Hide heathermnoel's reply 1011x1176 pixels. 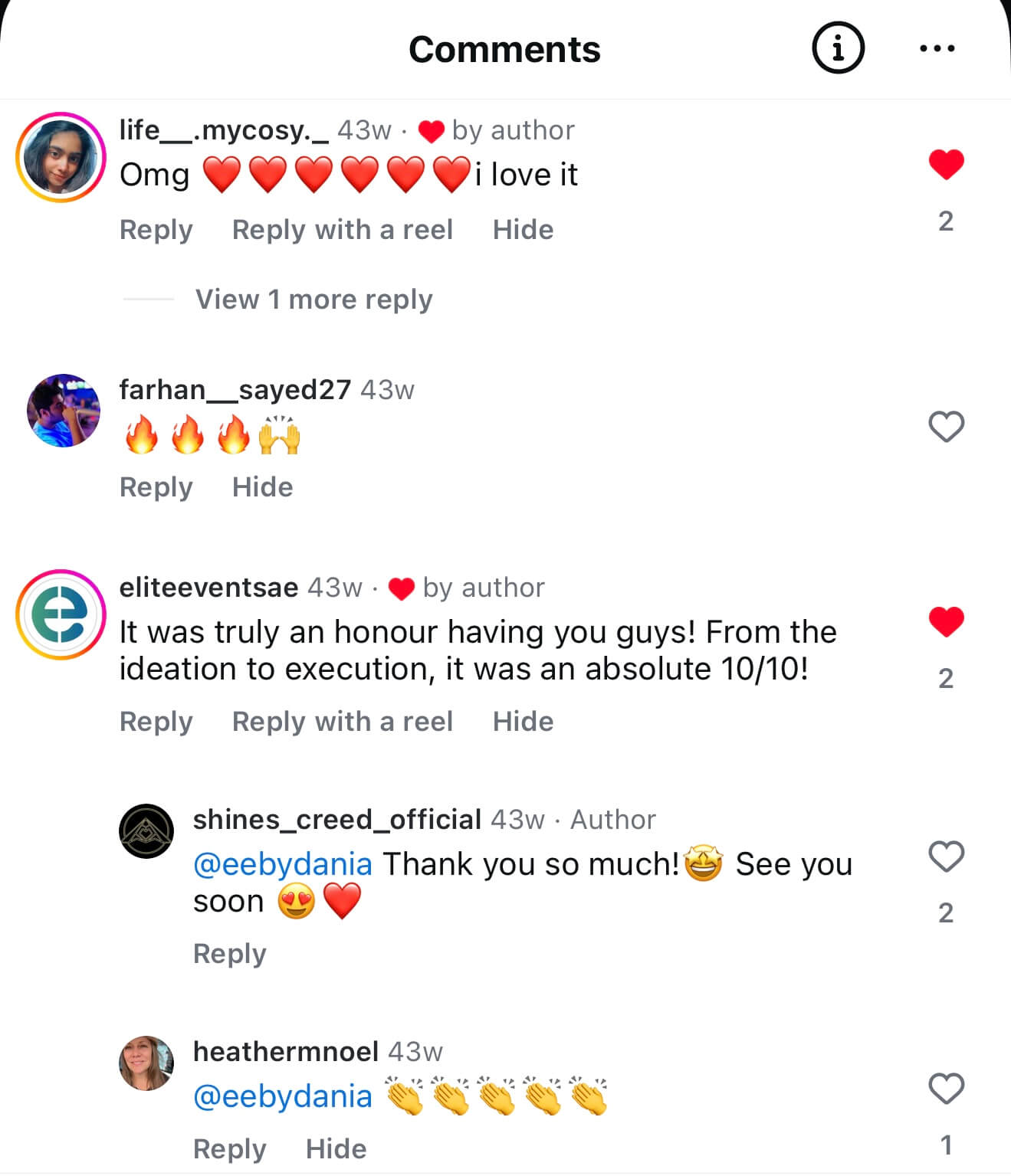coord(336,1149)
